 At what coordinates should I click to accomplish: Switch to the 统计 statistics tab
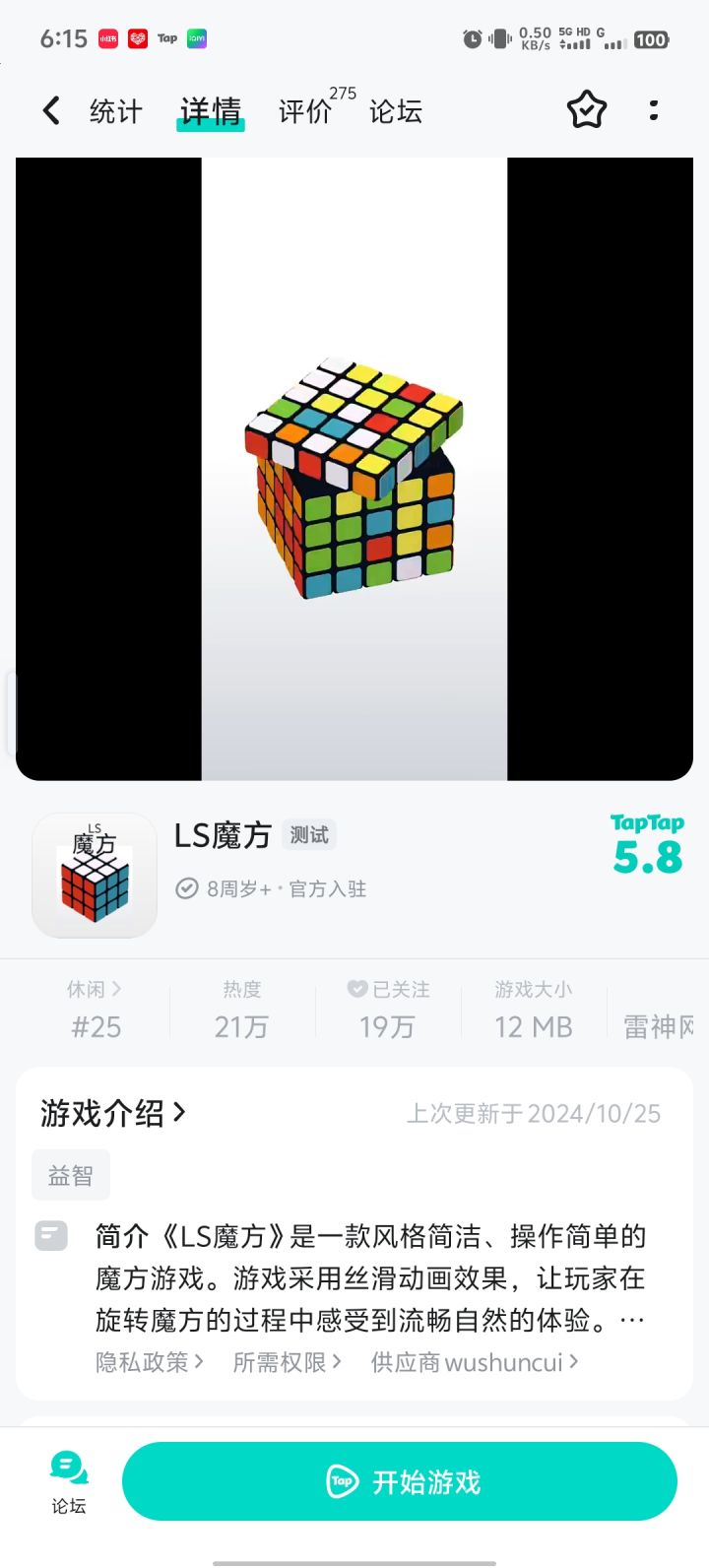pos(117,111)
